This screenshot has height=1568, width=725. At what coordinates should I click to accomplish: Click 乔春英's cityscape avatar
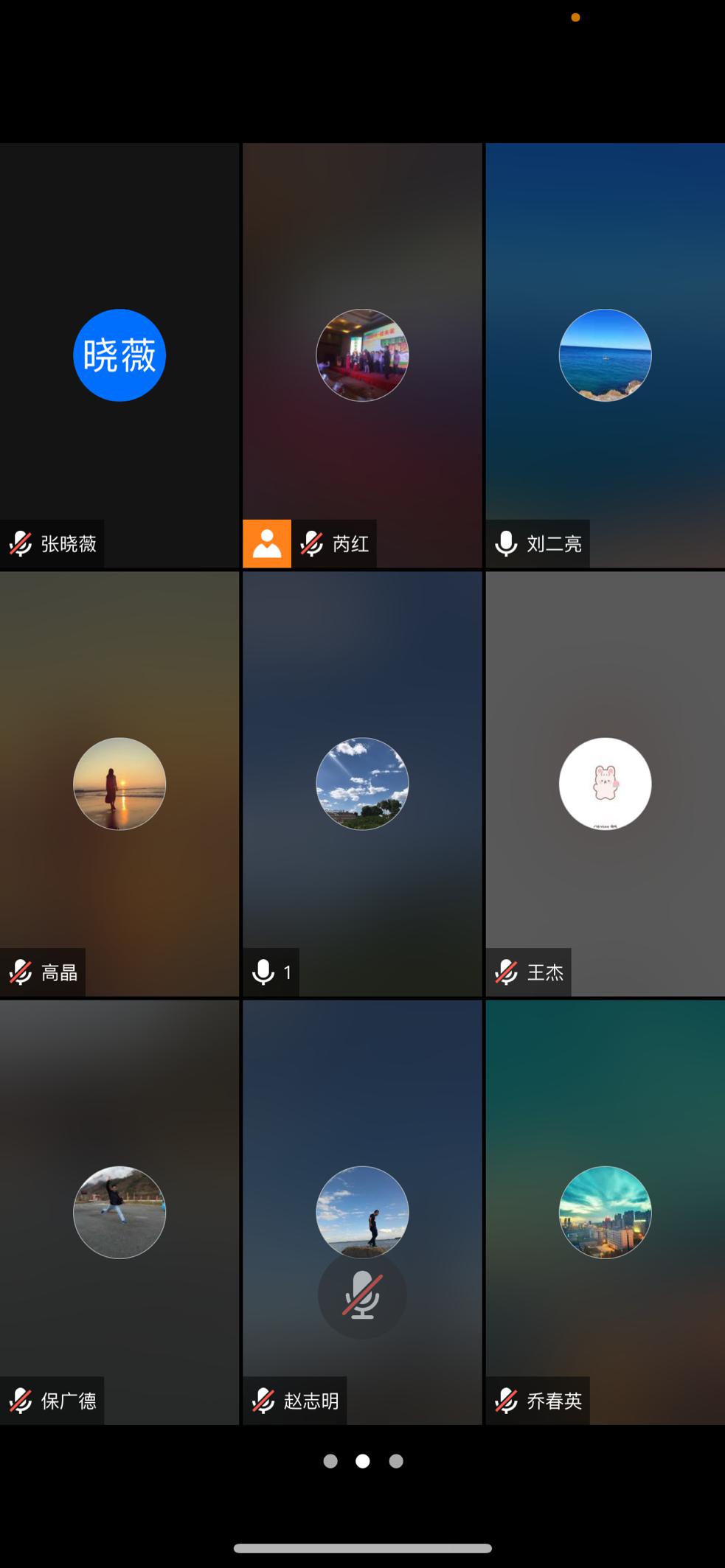point(605,1212)
